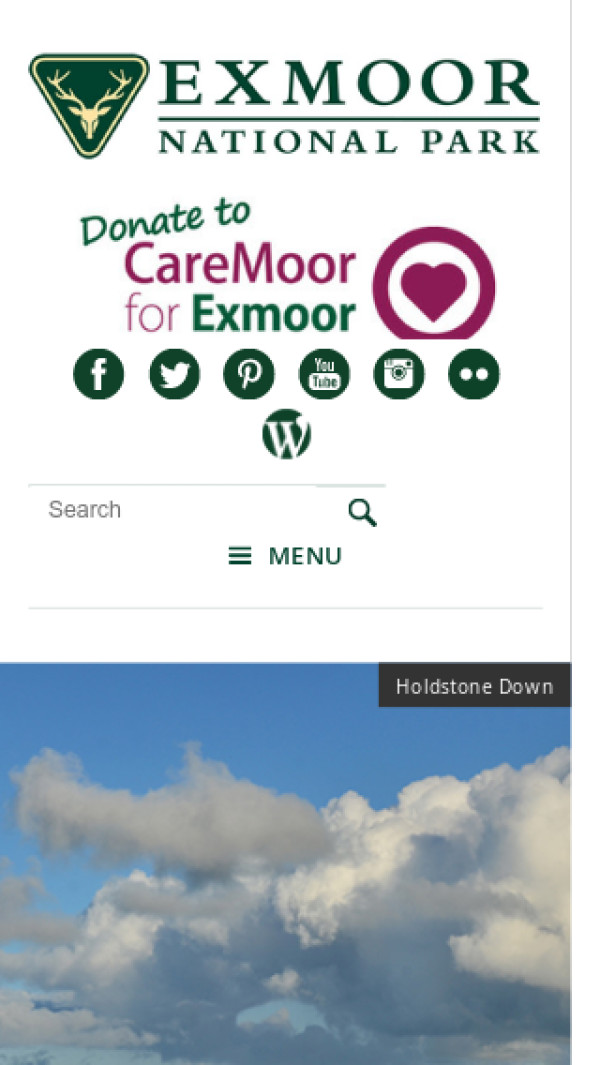Open the Exmoor National Park homepage logo
The image size is (600, 1065).
click(285, 105)
